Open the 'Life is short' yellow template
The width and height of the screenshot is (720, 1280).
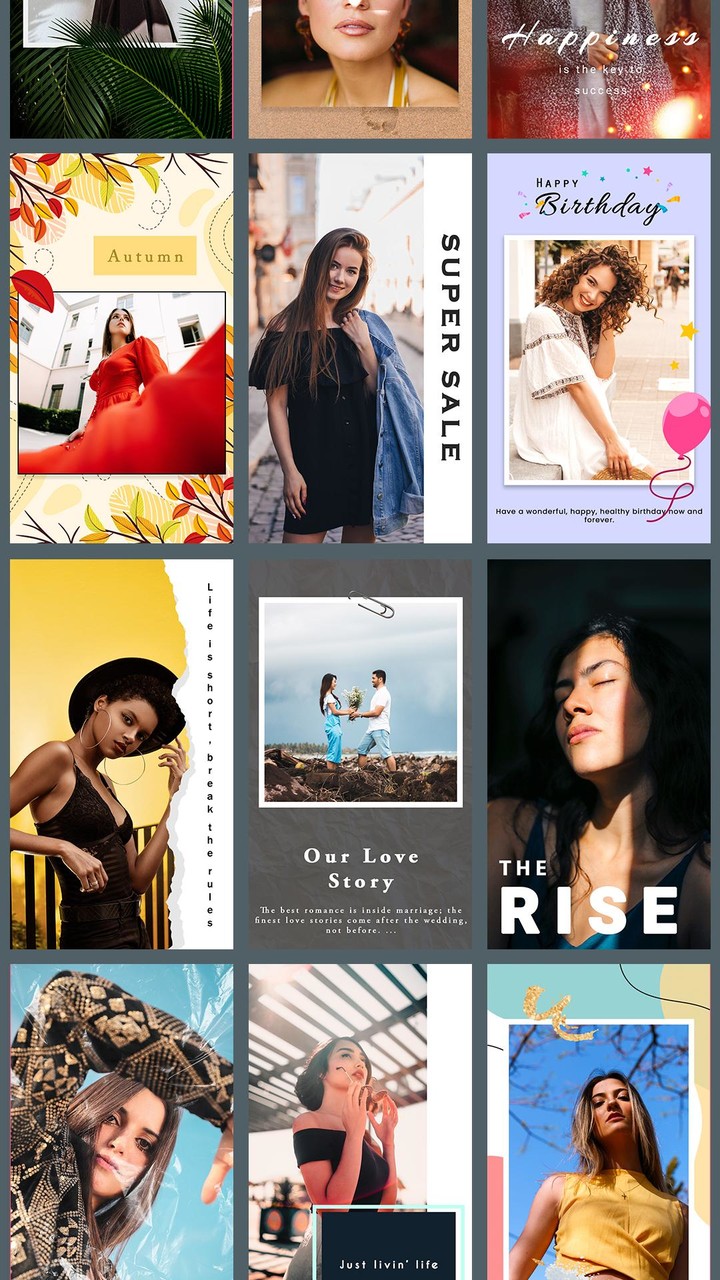point(121,754)
